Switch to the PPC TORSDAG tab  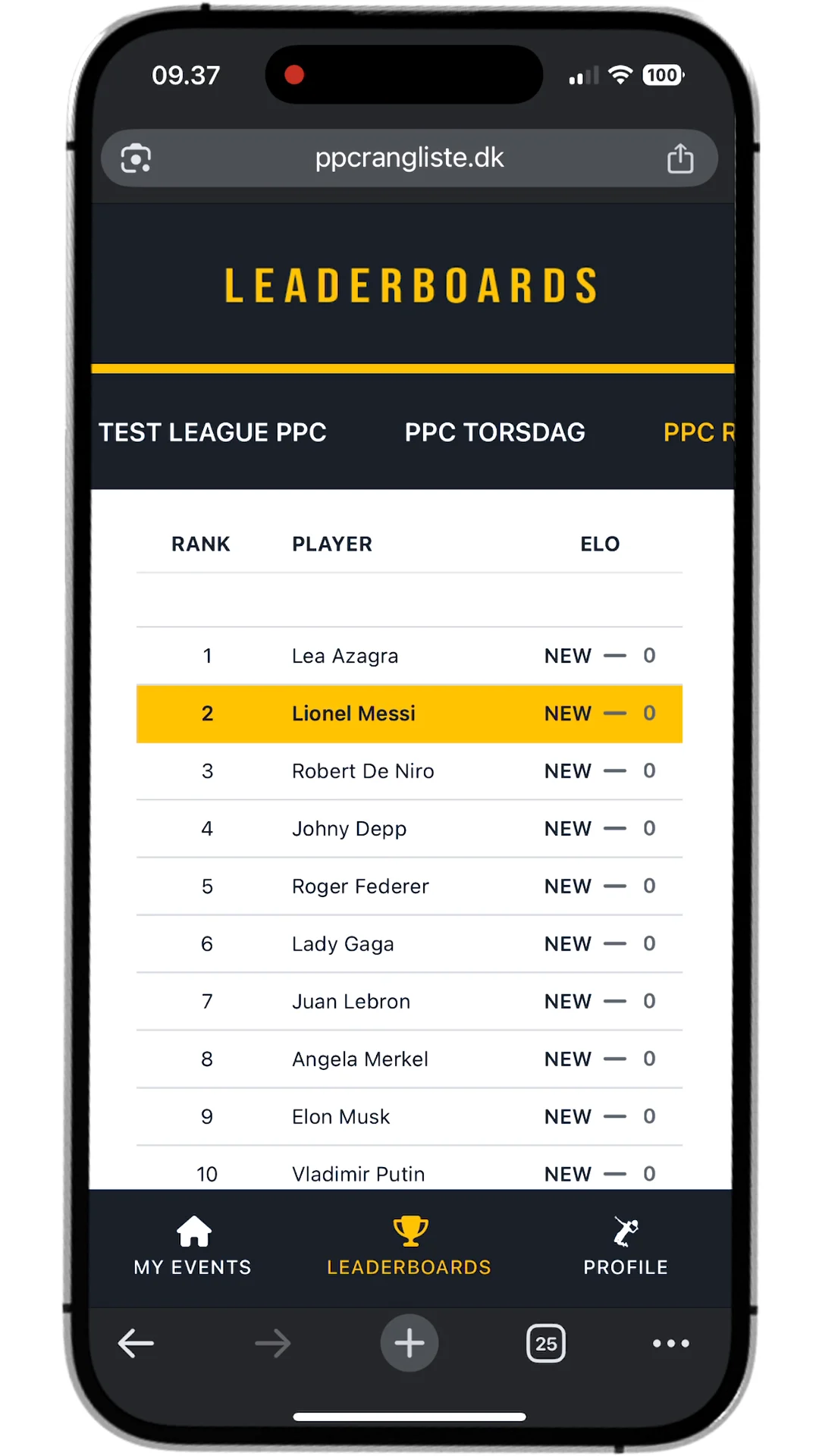point(494,432)
